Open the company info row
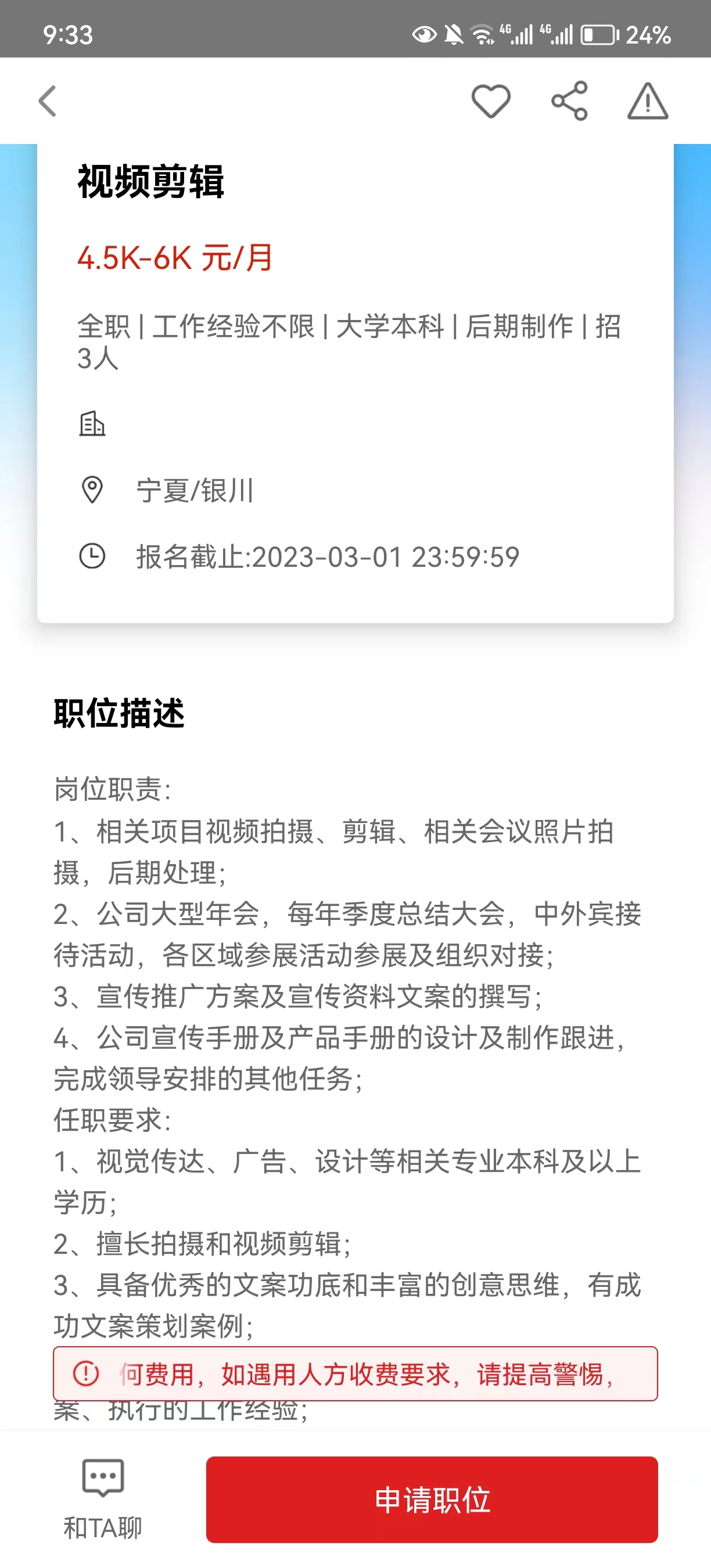The image size is (711, 1568). [92, 424]
